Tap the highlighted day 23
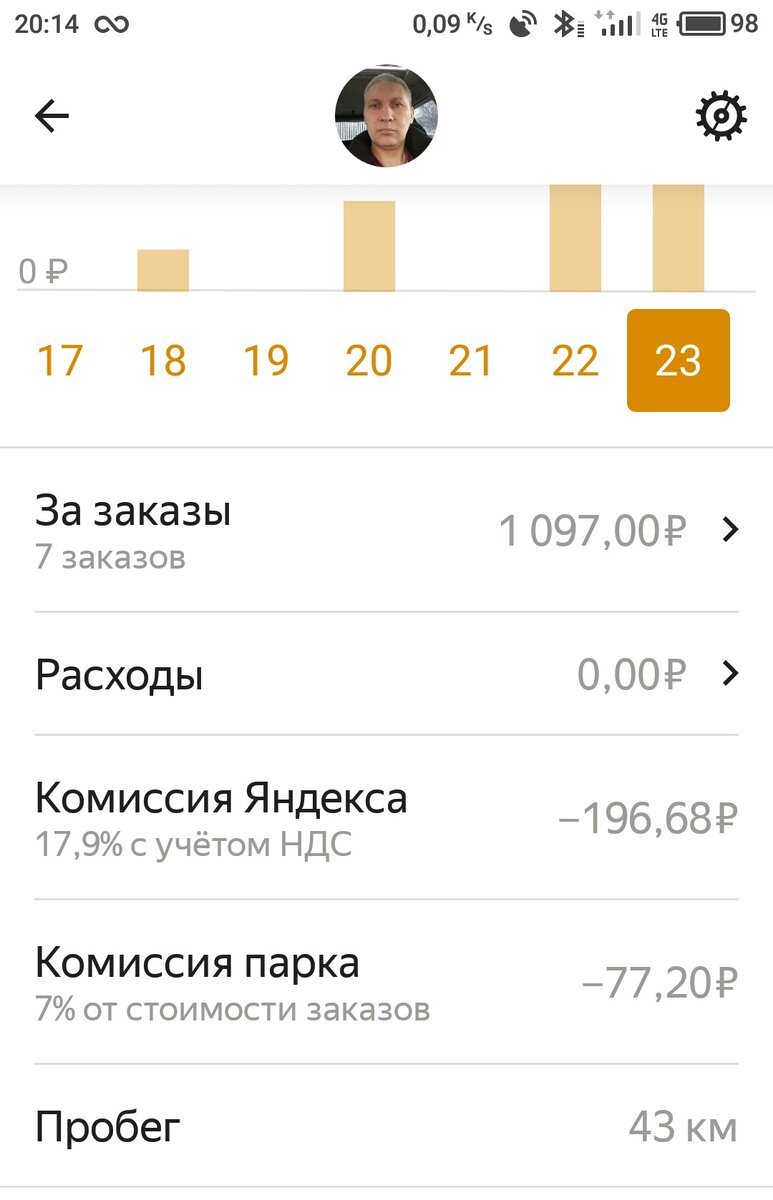The width and height of the screenshot is (773, 1200). click(x=678, y=360)
